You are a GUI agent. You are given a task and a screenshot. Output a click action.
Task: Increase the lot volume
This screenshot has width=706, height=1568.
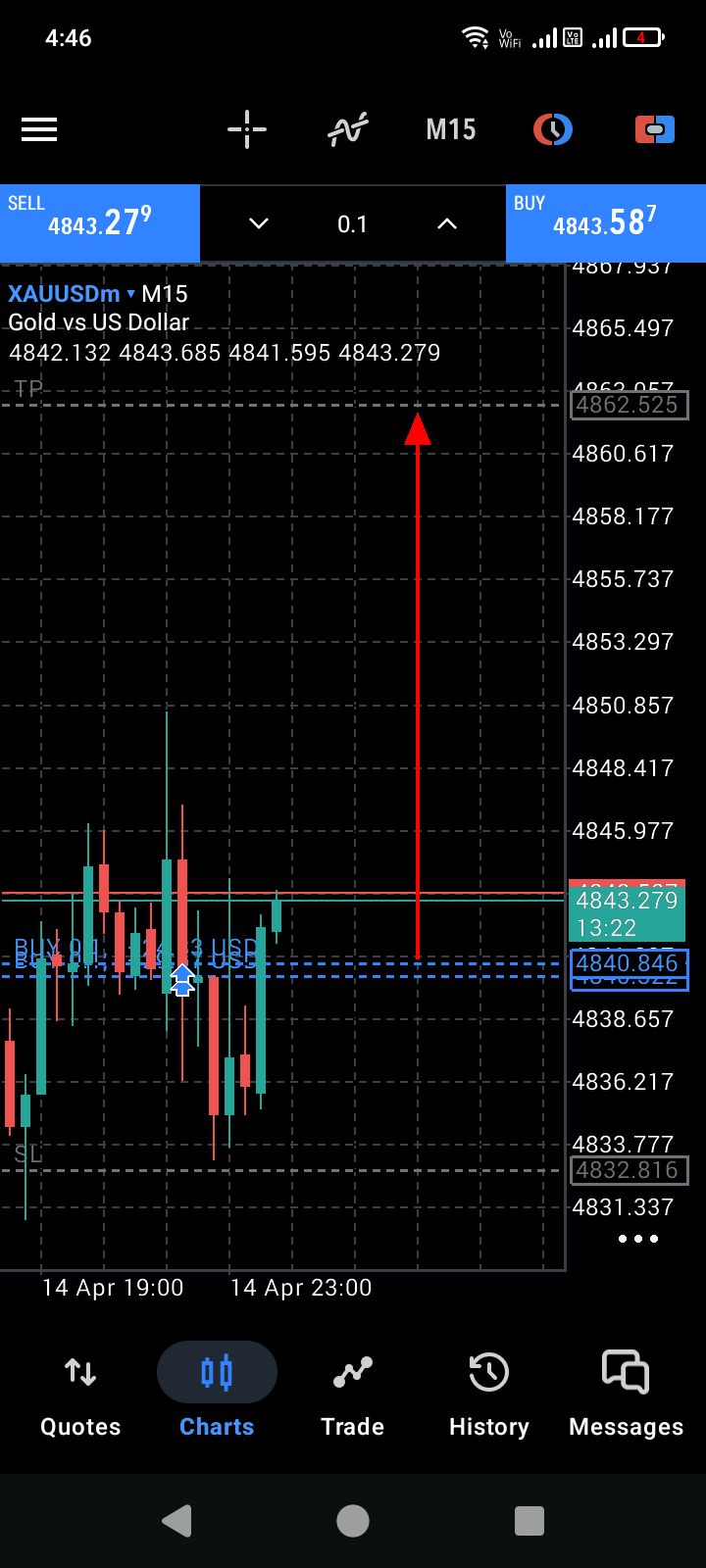(447, 224)
